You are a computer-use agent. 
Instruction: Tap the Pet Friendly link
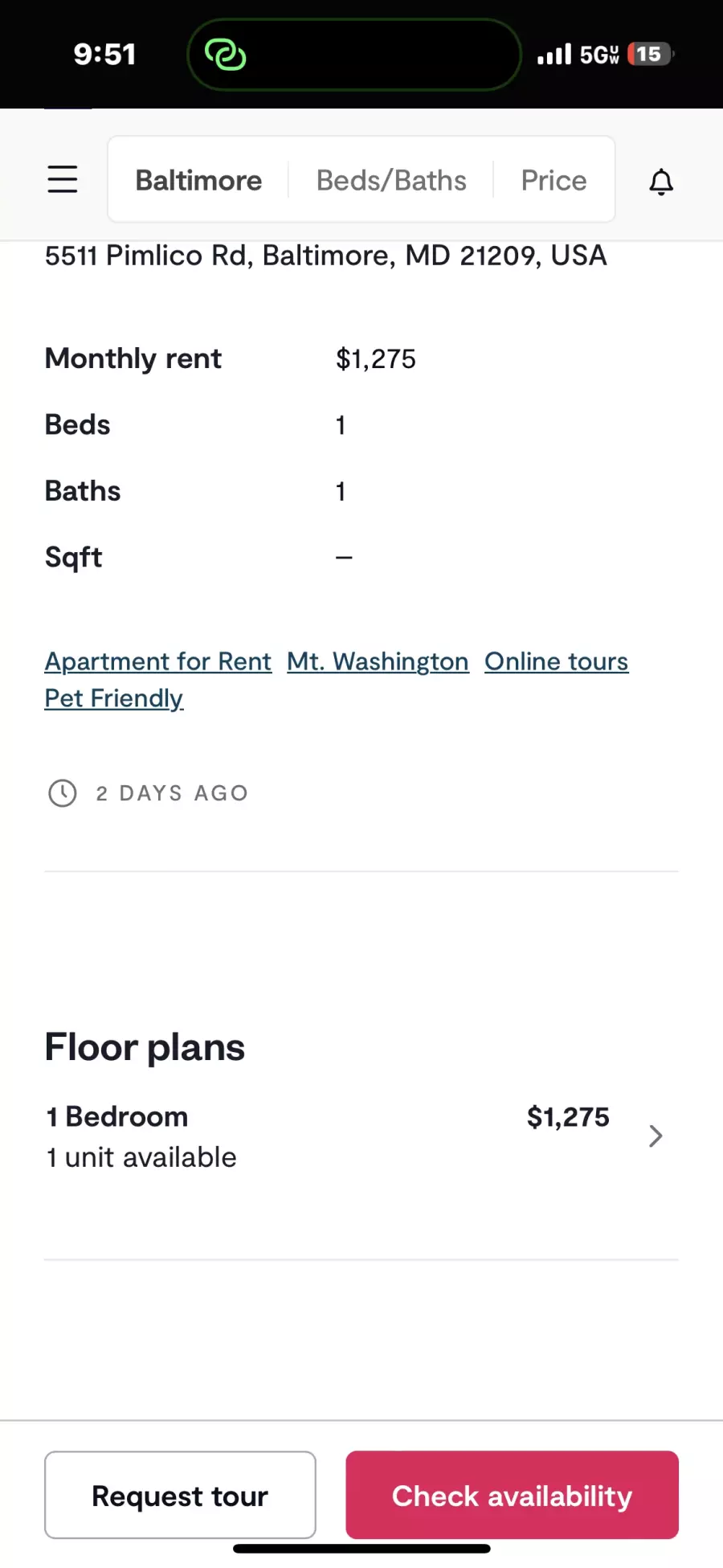pyautogui.click(x=114, y=698)
